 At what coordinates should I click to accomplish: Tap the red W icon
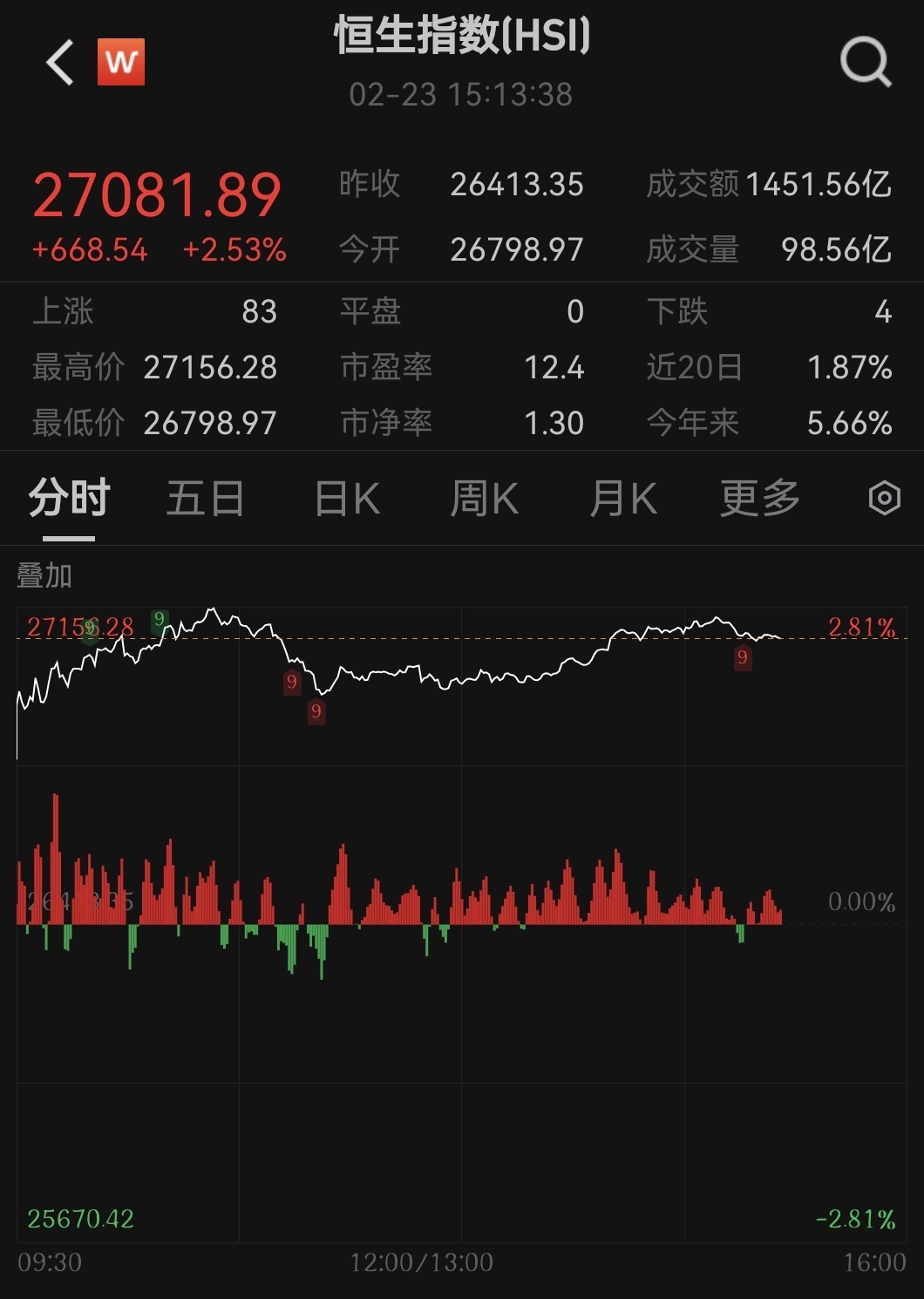[121, 63]
